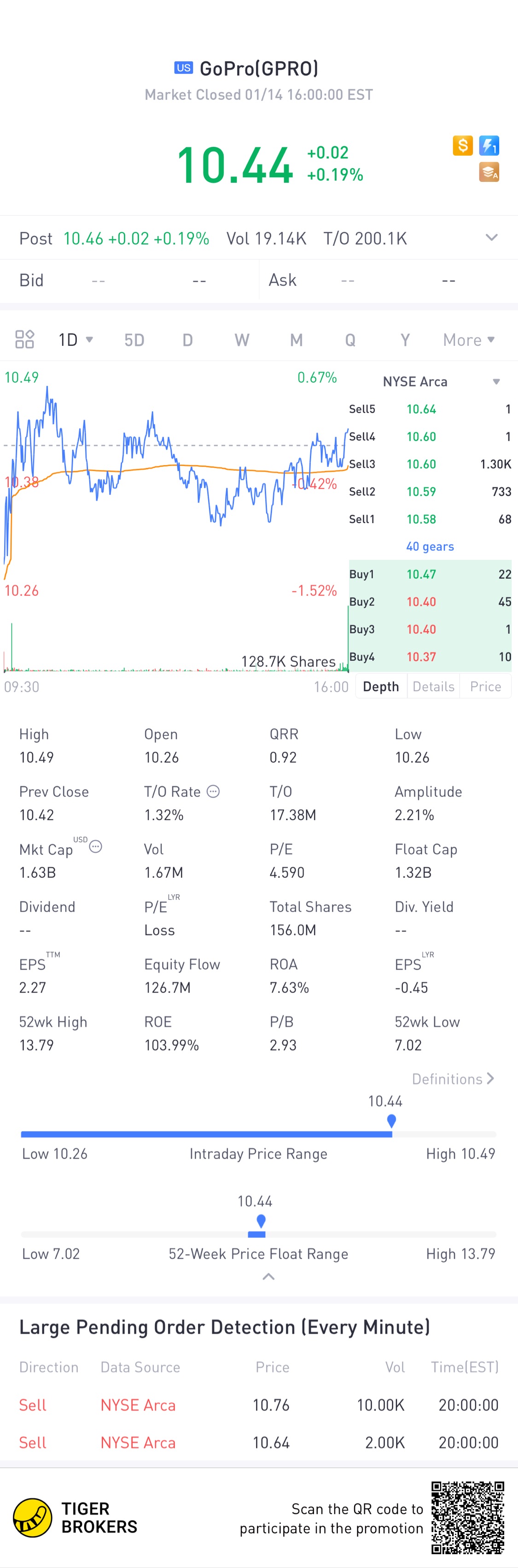Select the D daily chart tab
518x1568 pixels.
(187, 340)
